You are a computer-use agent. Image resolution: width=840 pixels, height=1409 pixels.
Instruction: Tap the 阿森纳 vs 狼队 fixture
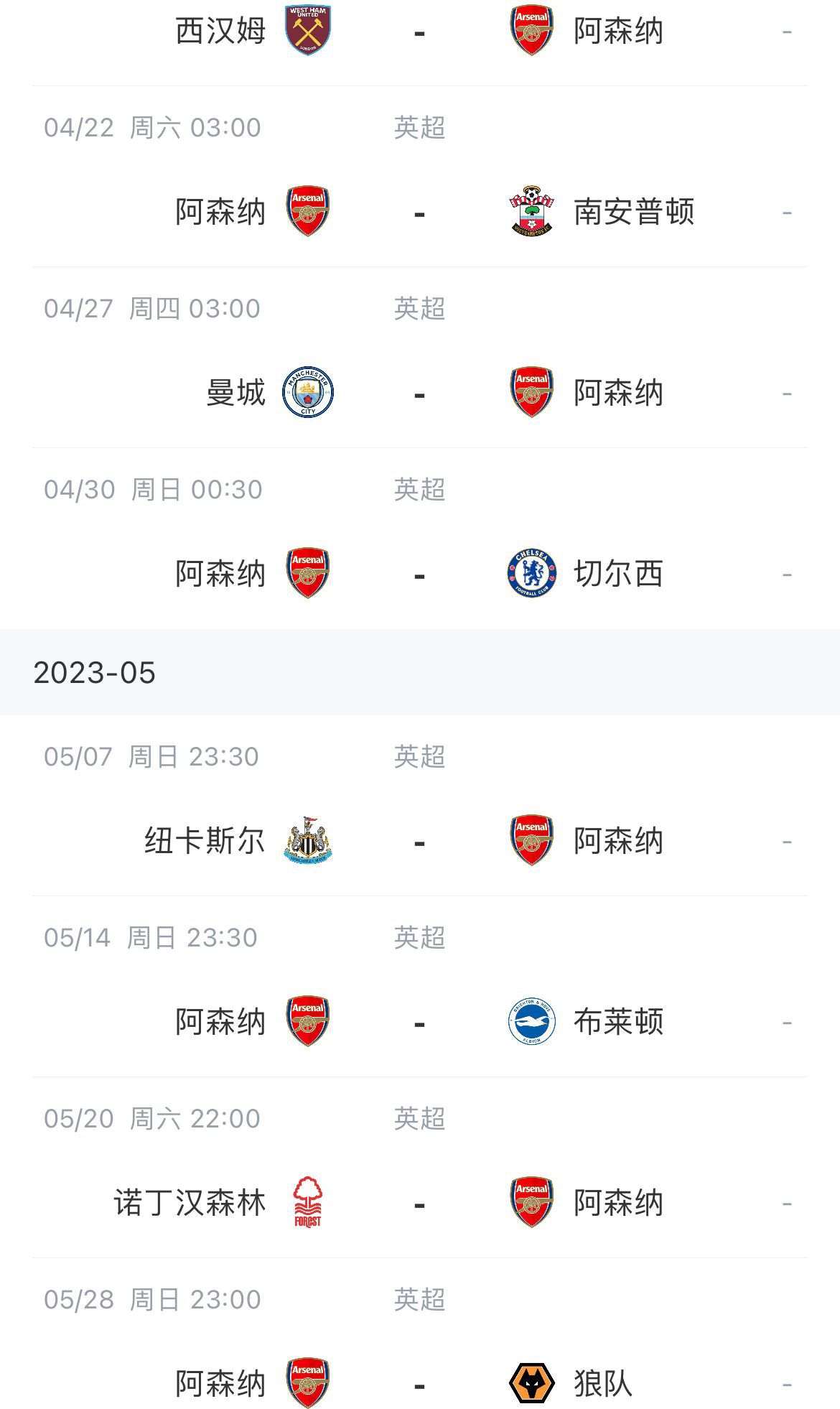click(419, 1383)
